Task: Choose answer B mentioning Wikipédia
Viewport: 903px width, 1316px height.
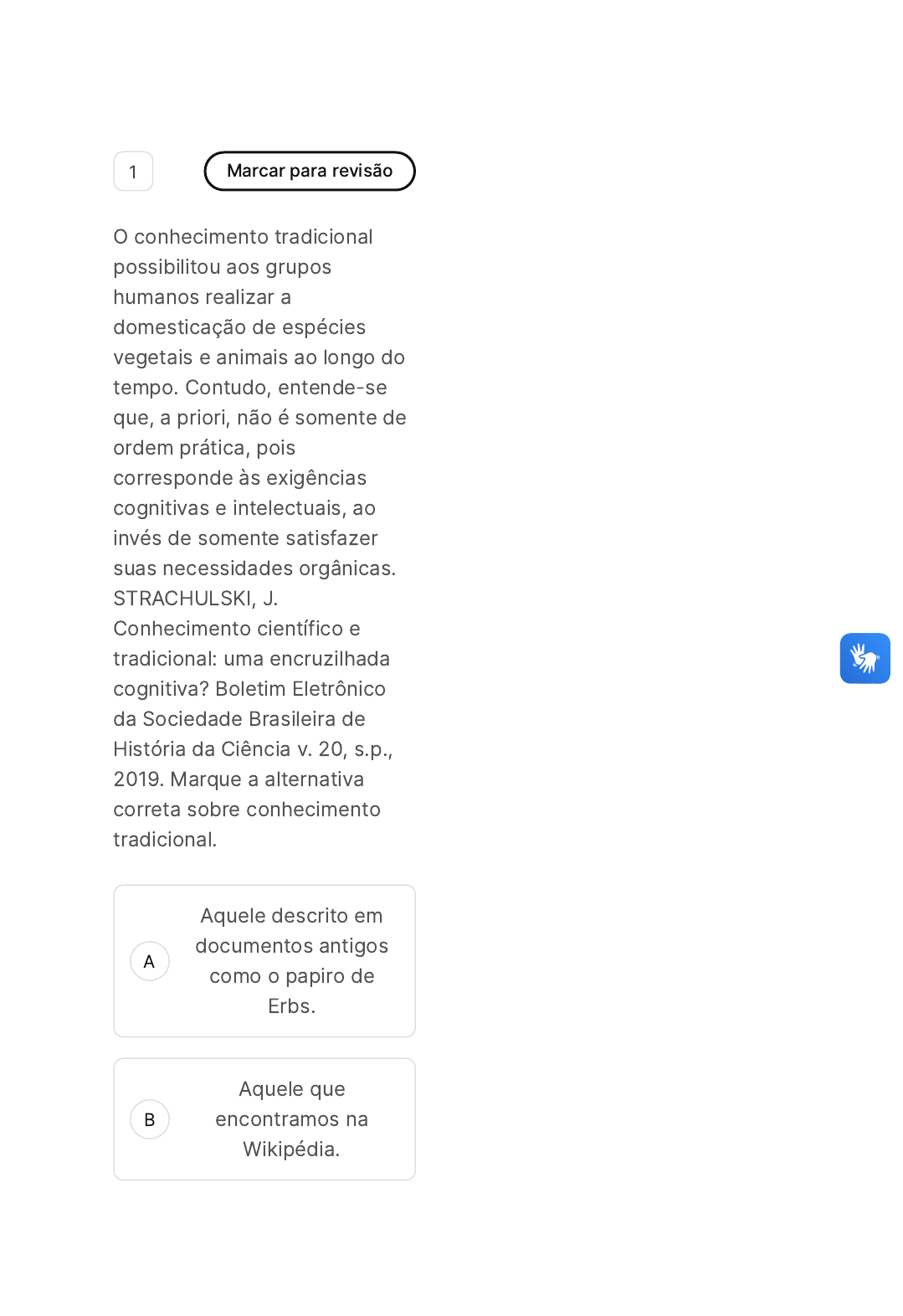Action: click(264, 1119)
